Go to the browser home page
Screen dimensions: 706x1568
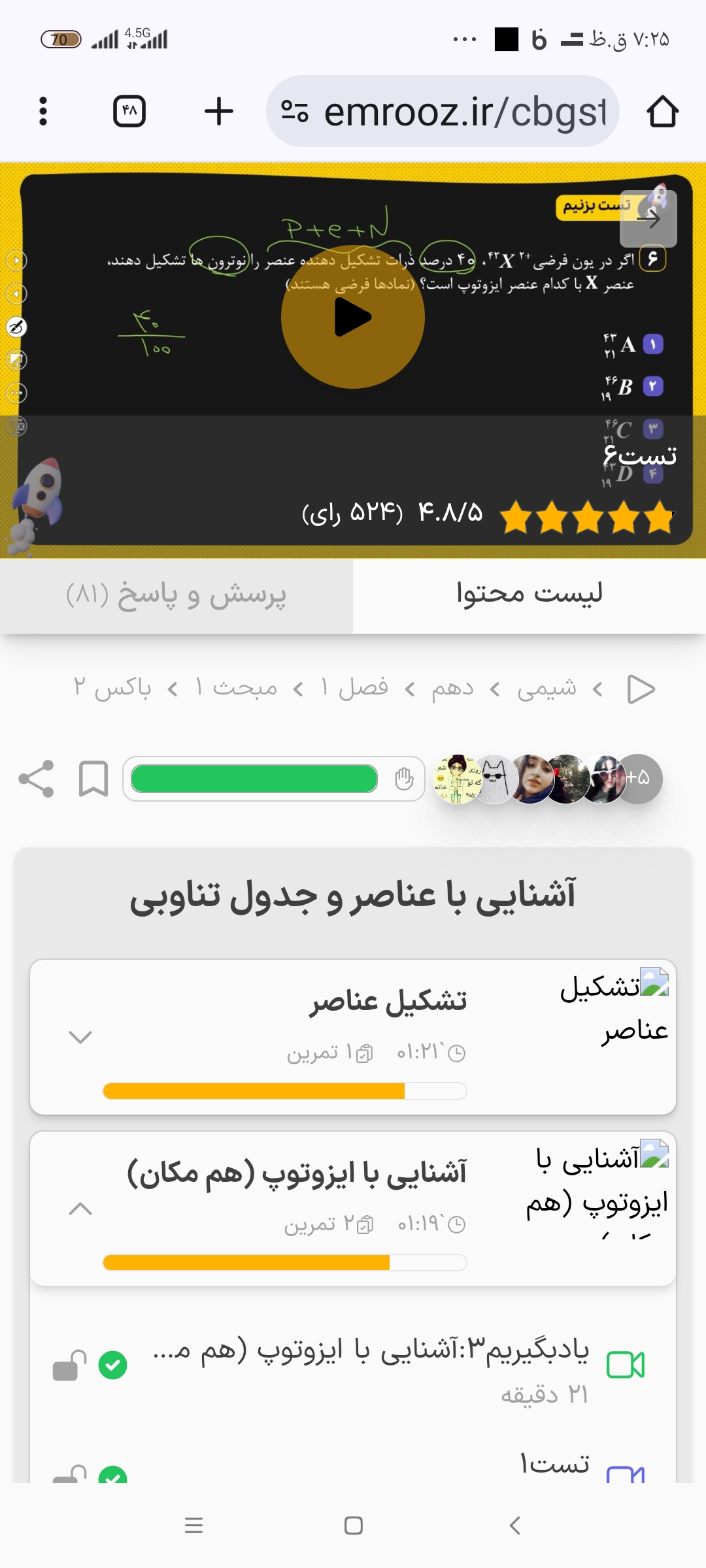pos(663,111)
